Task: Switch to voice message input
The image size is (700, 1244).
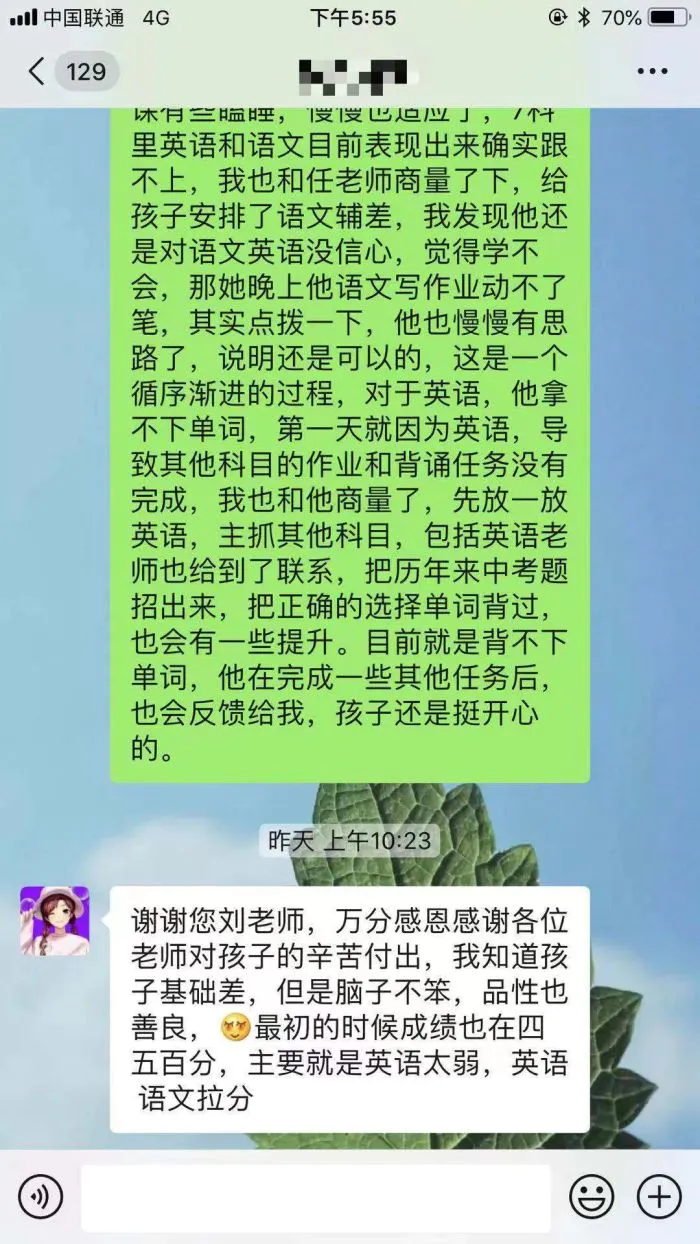Action: point(40,1196)
